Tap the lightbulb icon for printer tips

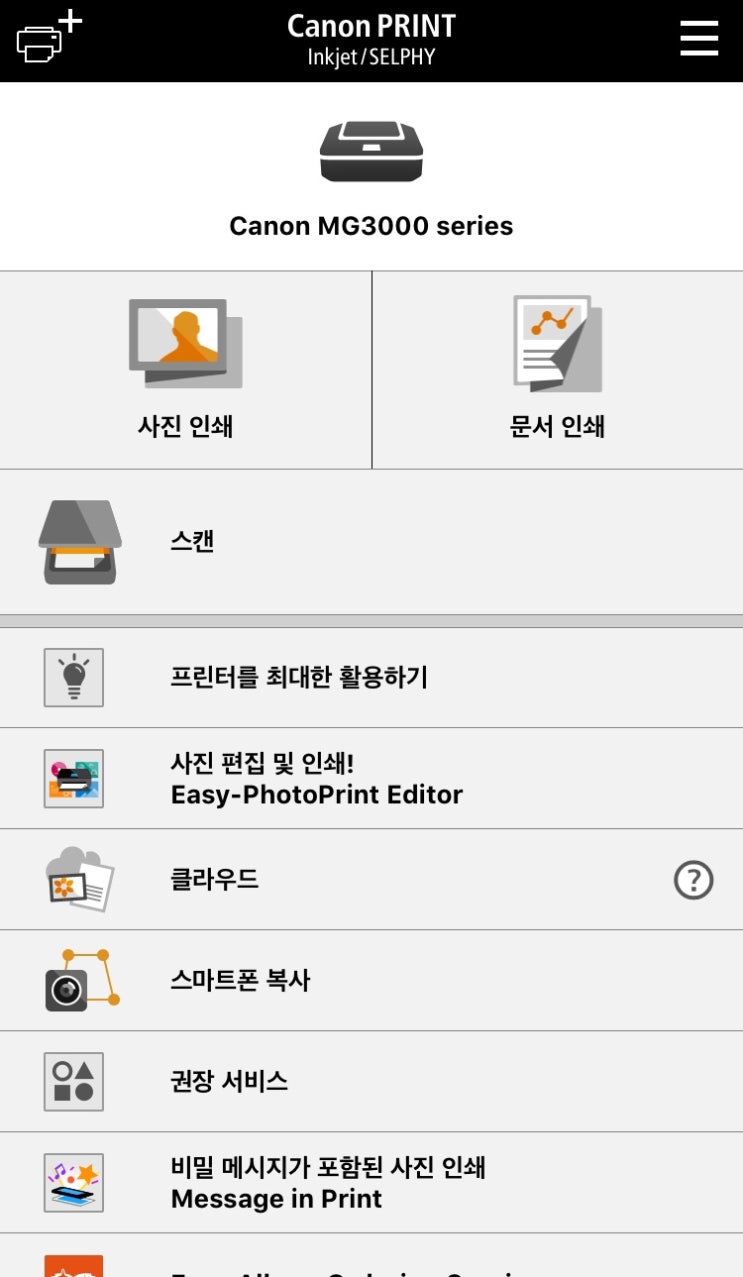tap(73, 677)
